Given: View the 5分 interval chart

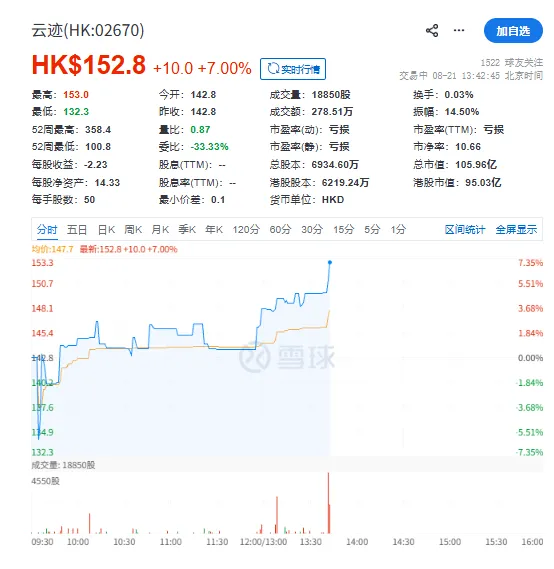Looking at the screenshot, I should tap(373, 230).
